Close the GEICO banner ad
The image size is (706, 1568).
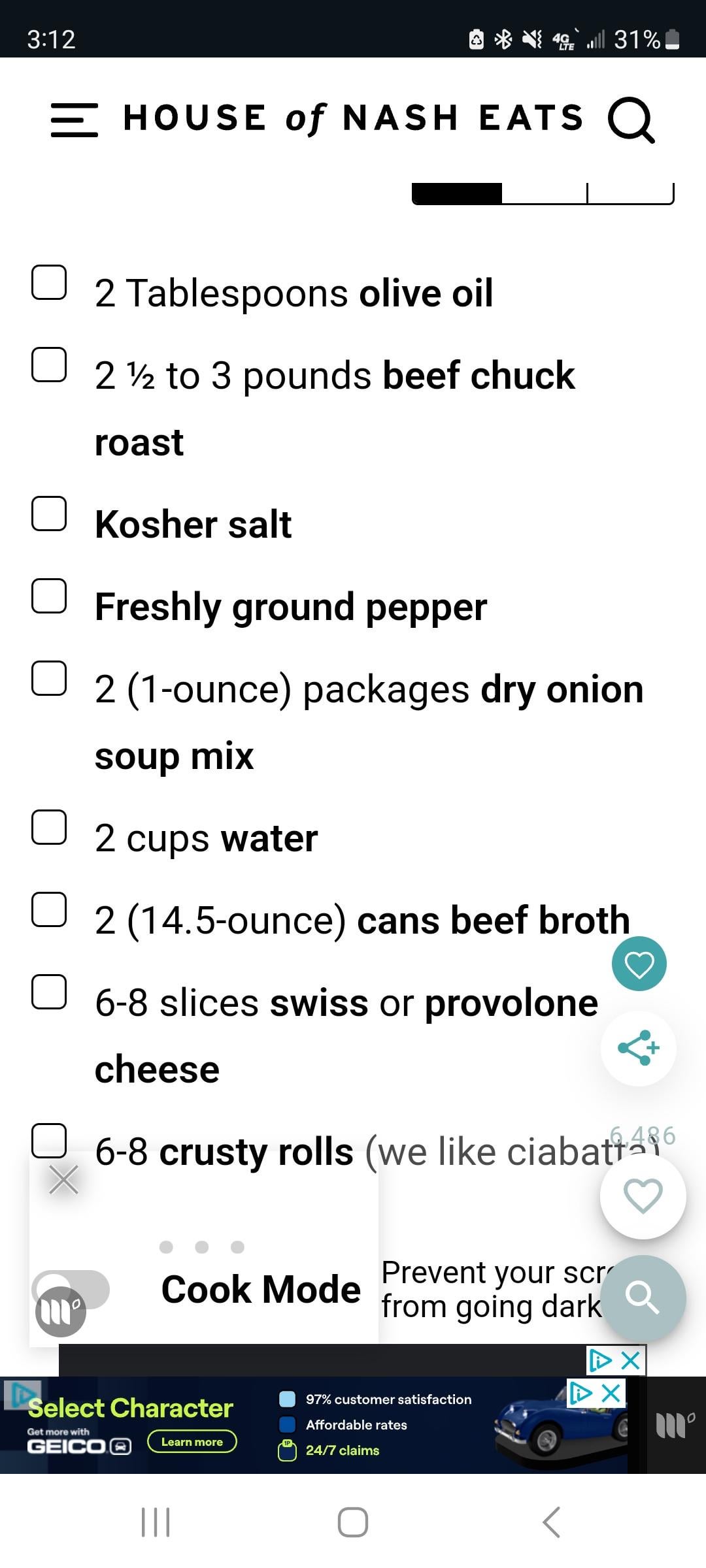tap(611, 1394)
